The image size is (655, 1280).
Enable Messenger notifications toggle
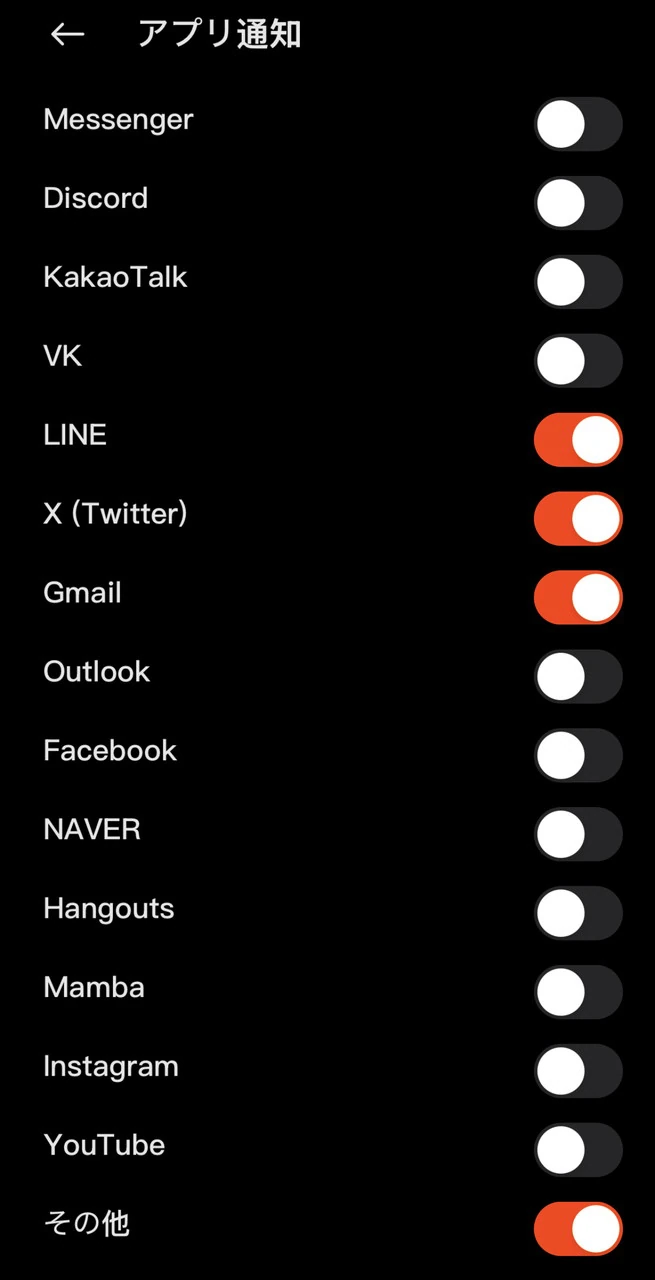coord(578,124)
